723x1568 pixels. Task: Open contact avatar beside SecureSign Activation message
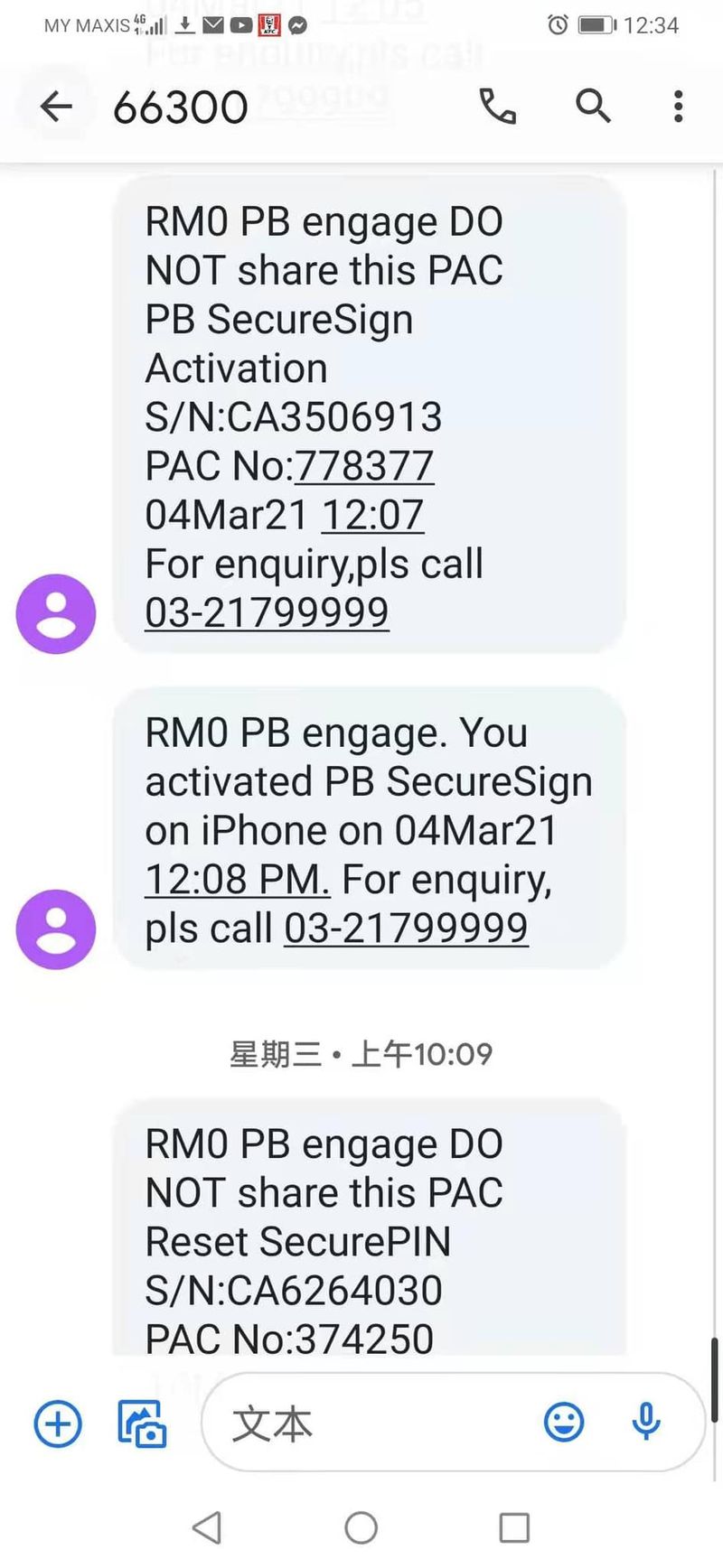pos(56,613)
